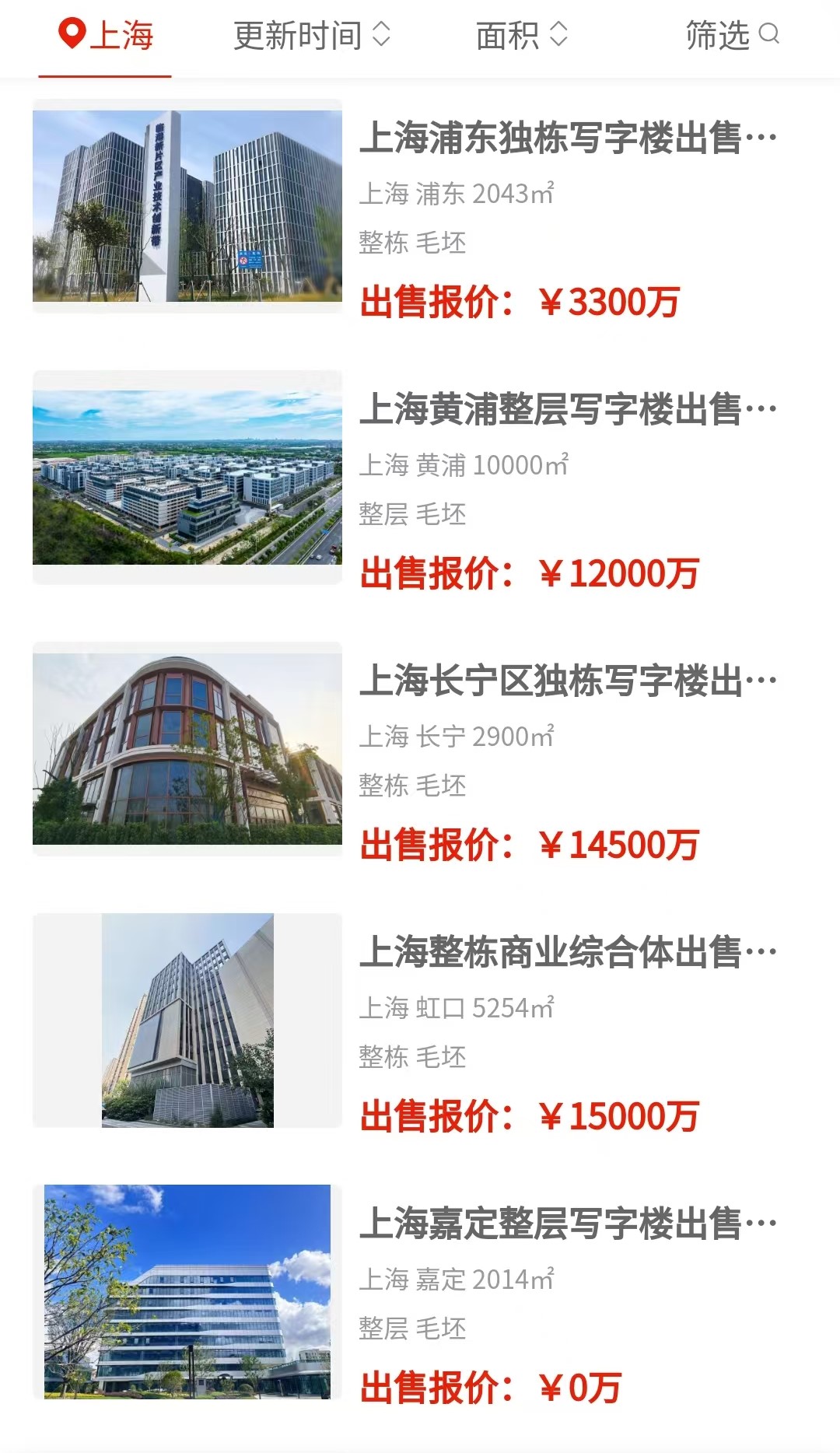Screen dimensions: 840x1453
Task: Sort listings by 更新时间
Action: (312, 35)
